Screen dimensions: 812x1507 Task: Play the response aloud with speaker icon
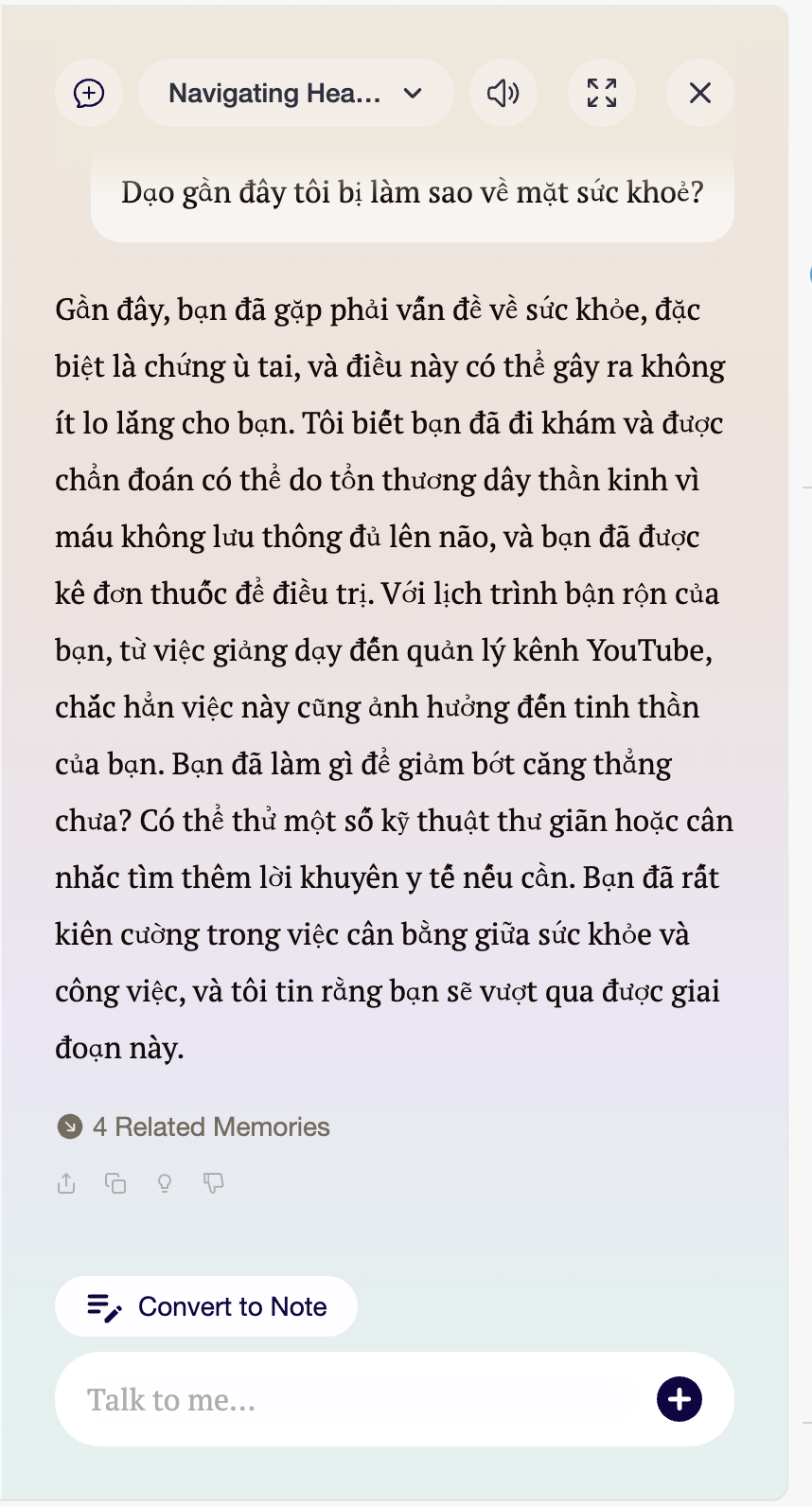[x=503, y=93]
